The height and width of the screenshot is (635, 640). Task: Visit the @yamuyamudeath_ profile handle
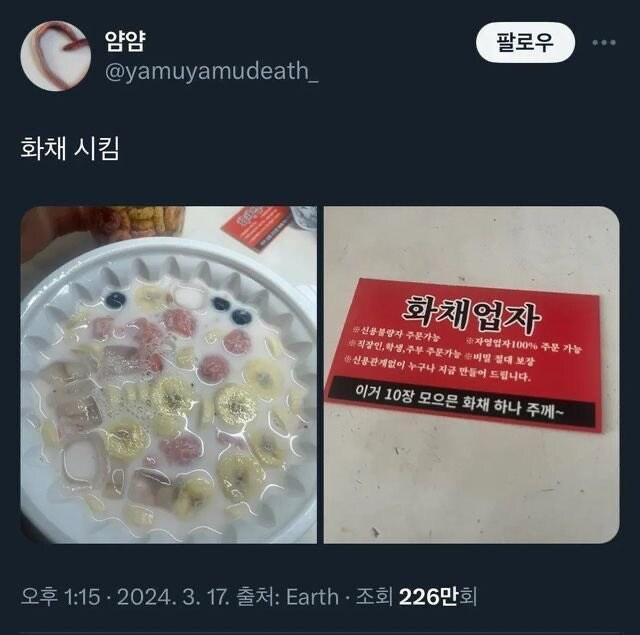(211, 73)
